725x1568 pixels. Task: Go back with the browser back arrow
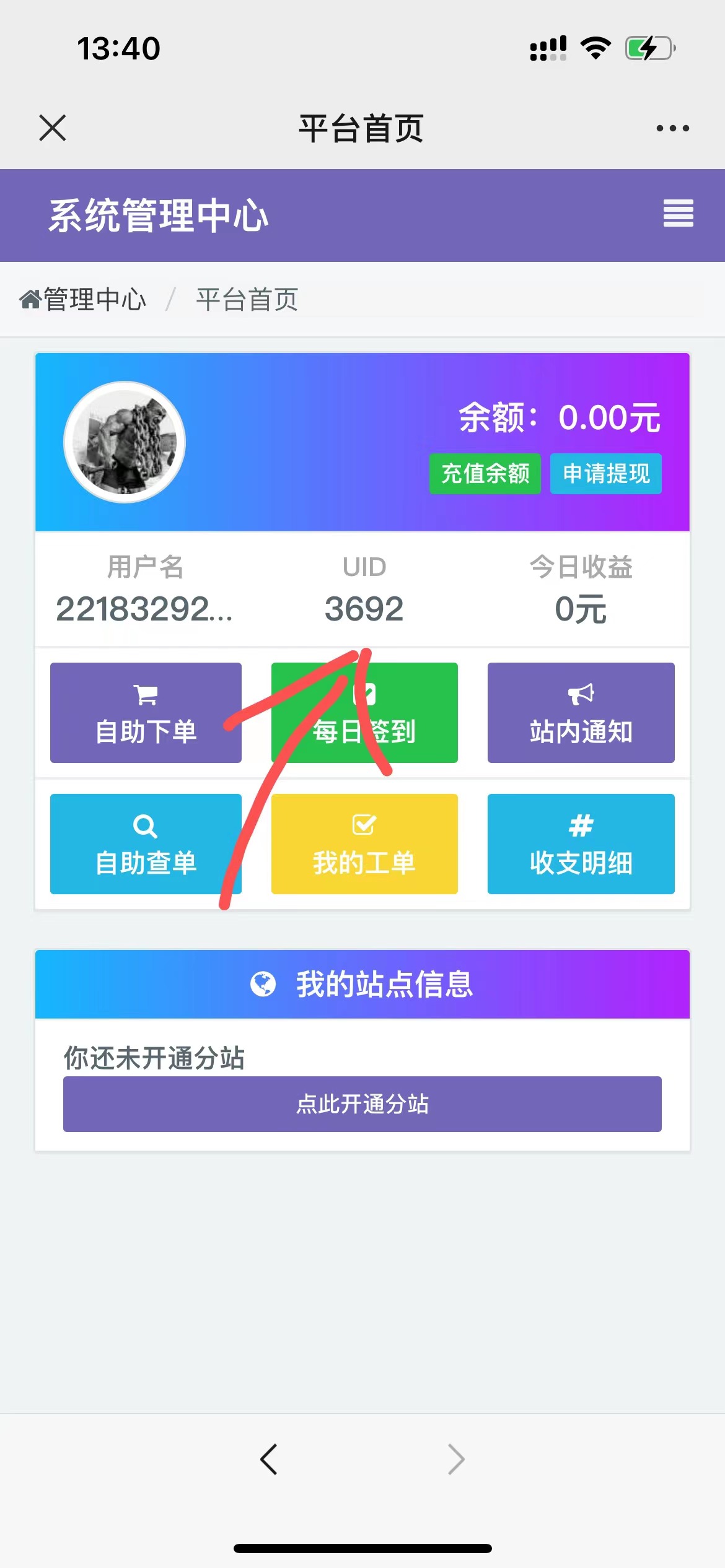[269, 1460]
